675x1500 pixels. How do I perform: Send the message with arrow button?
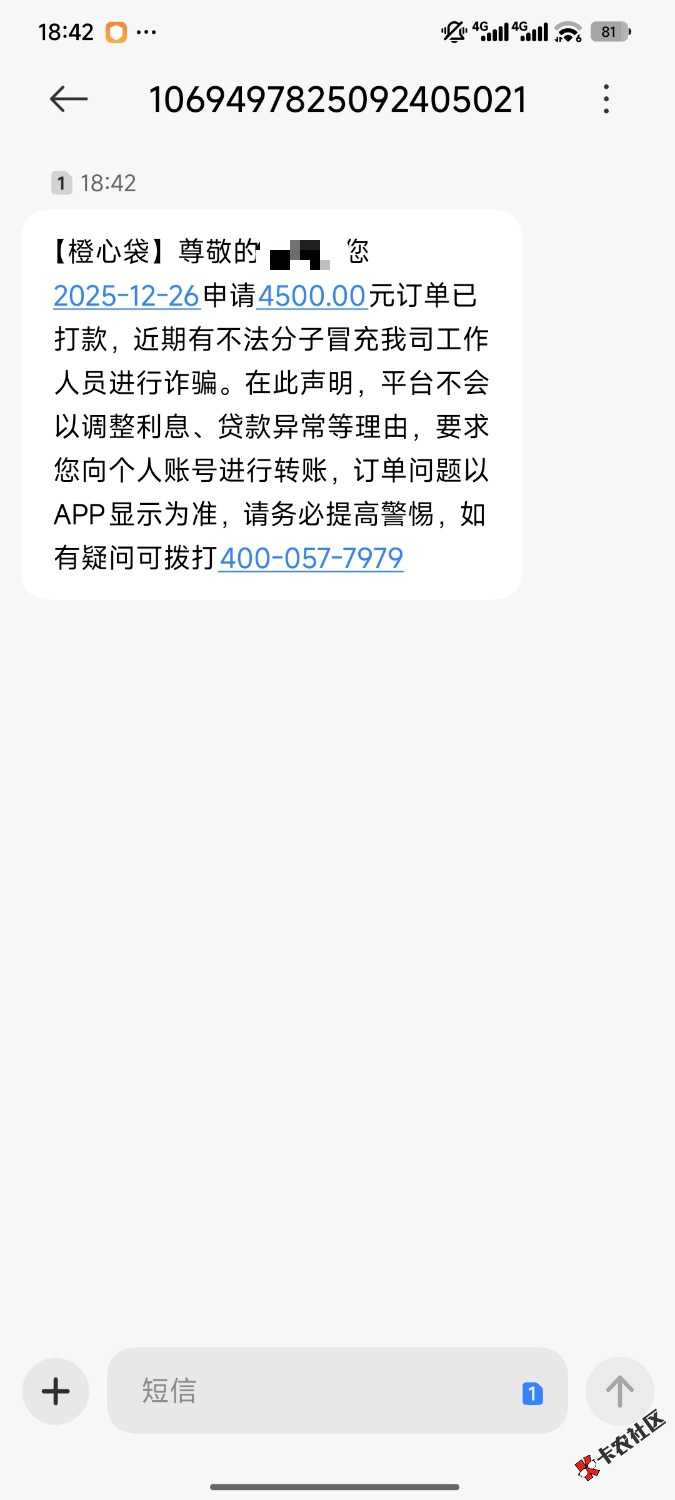click(619, 1391)
